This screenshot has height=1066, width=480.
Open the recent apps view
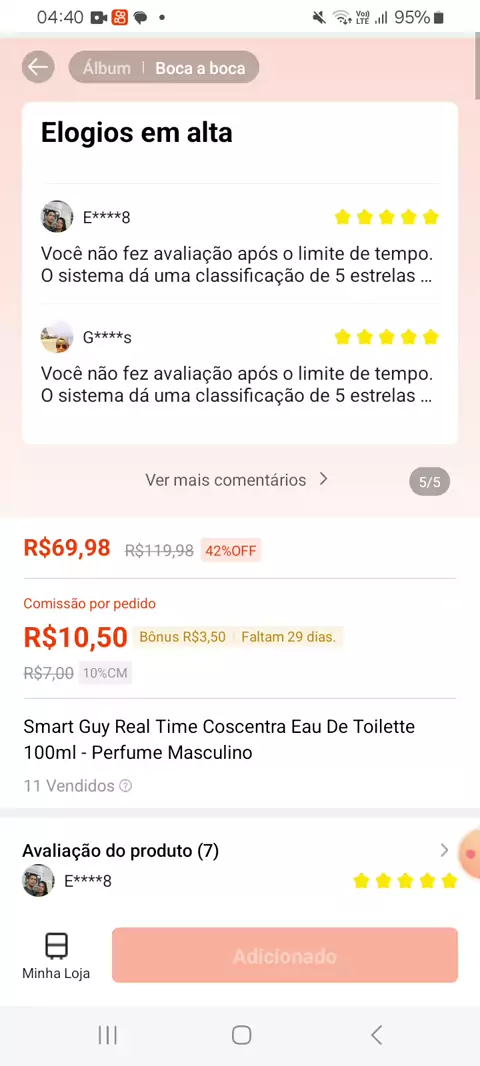[x=107, y=1035]
